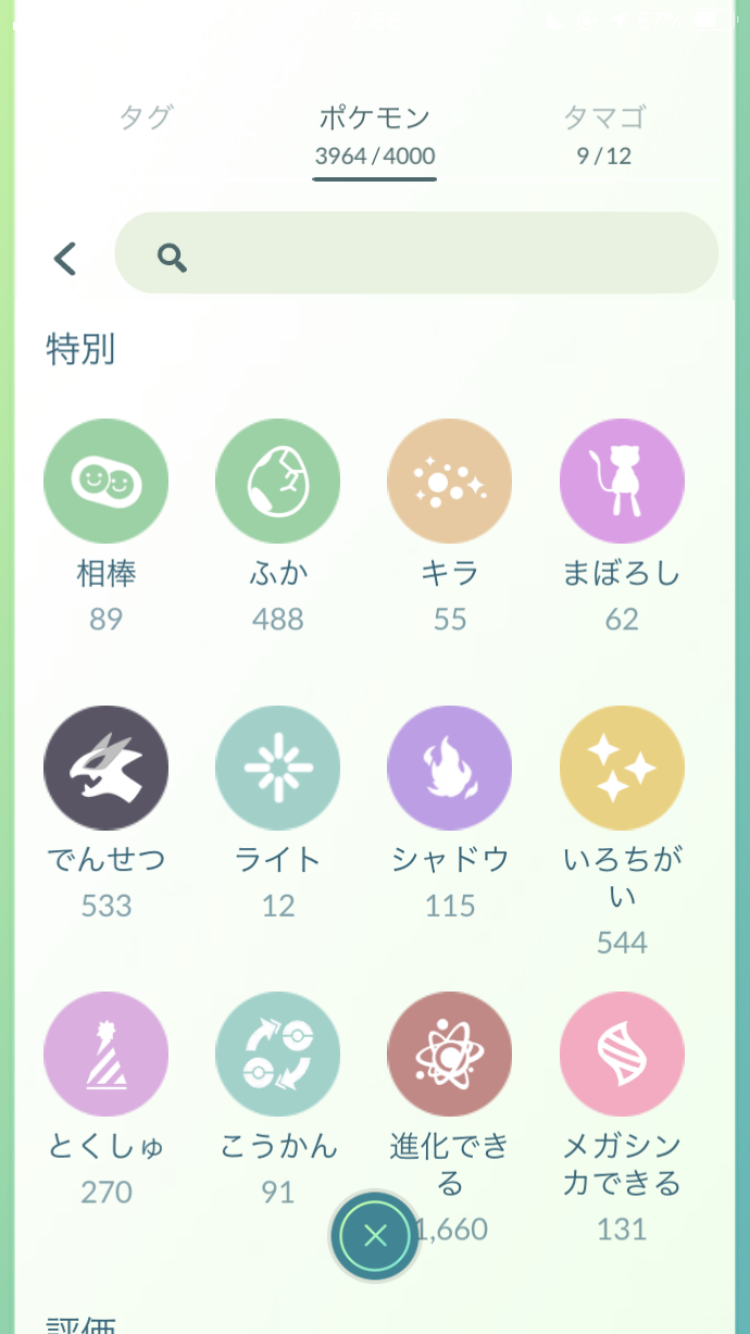
Task: Switch to the タグ tab
Action: [146, 118]
